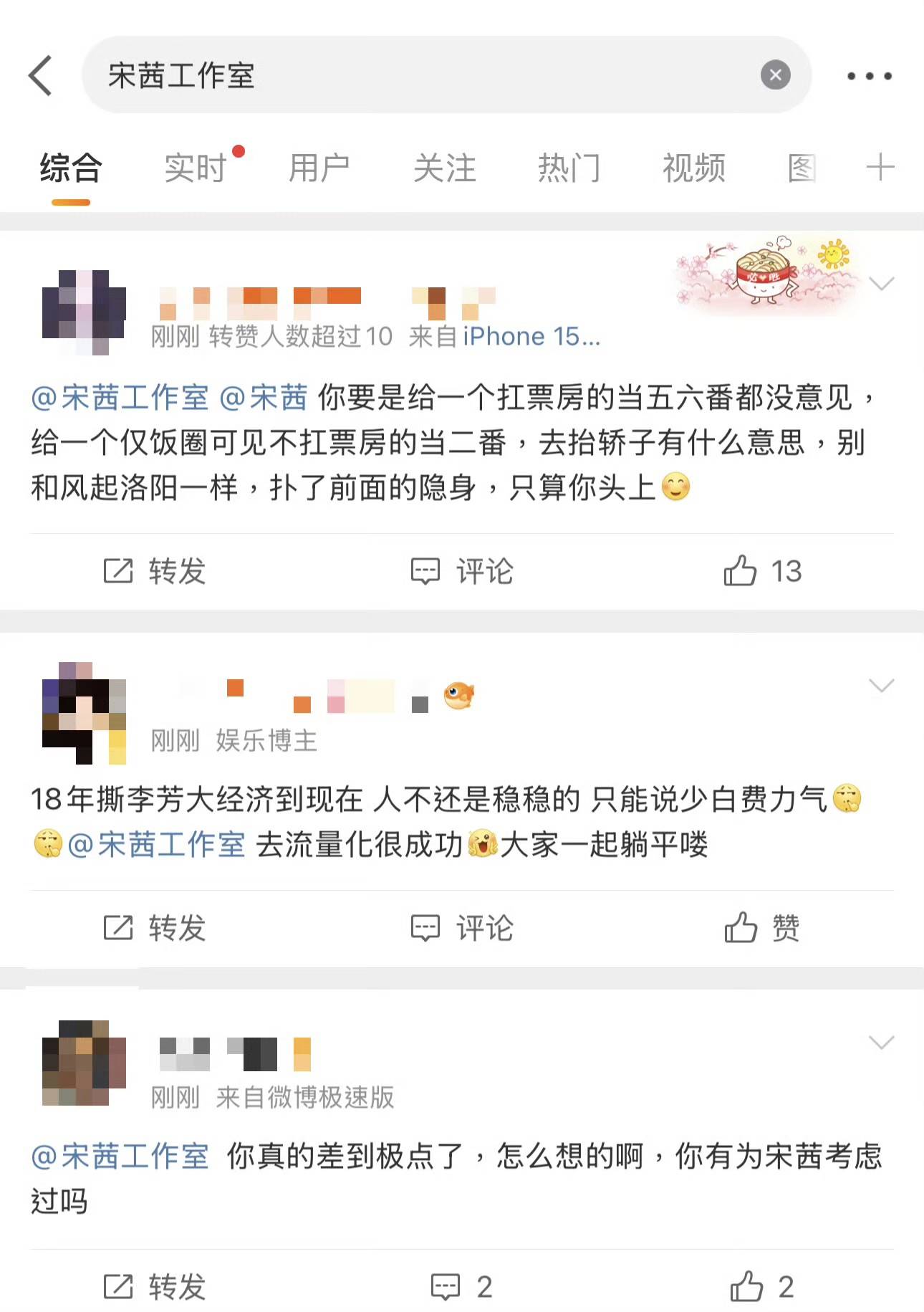Image resolution: width=924 pixels, height=1312 pixels.
Task: Clear the search text 宋茜工作室
Action: click(x=775, y=75)
